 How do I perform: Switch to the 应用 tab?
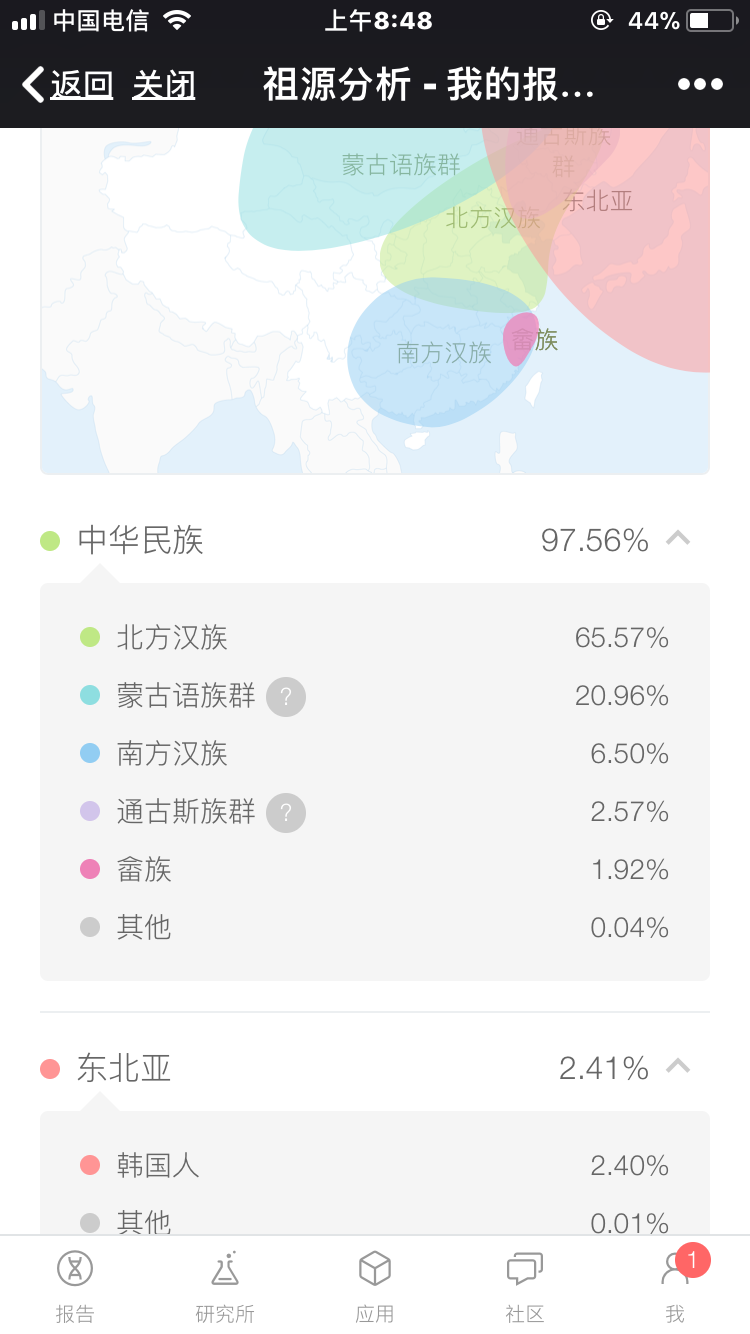click(x=375, y=1286)
